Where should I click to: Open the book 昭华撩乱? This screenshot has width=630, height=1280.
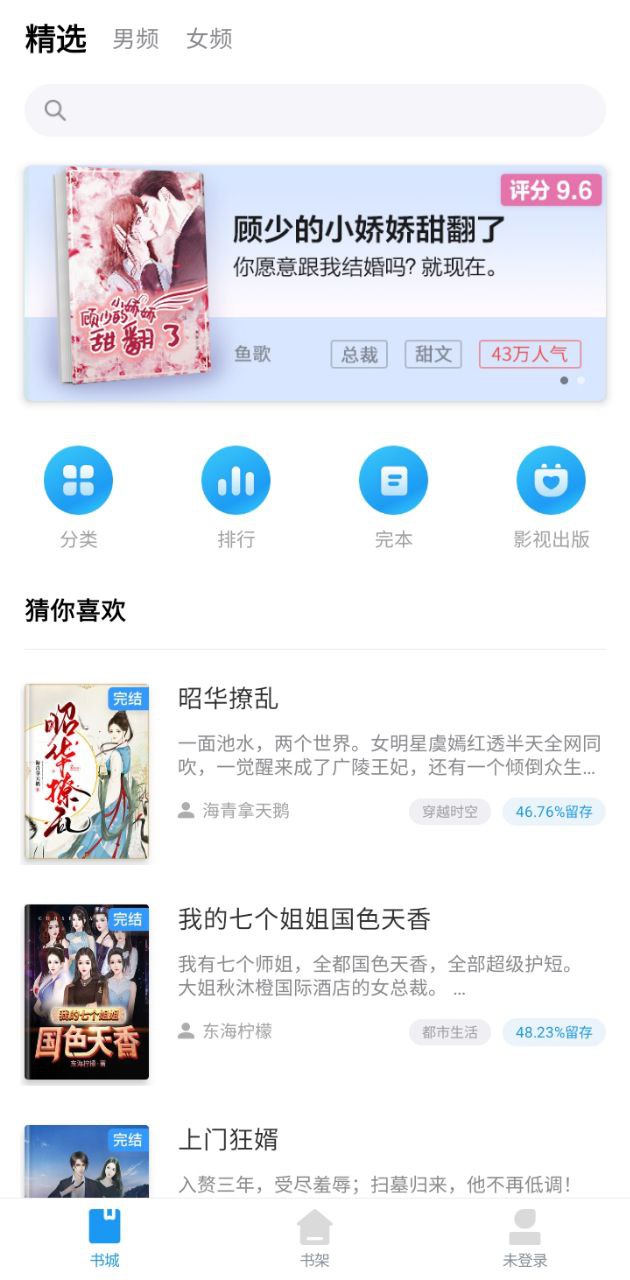(228, 698)
